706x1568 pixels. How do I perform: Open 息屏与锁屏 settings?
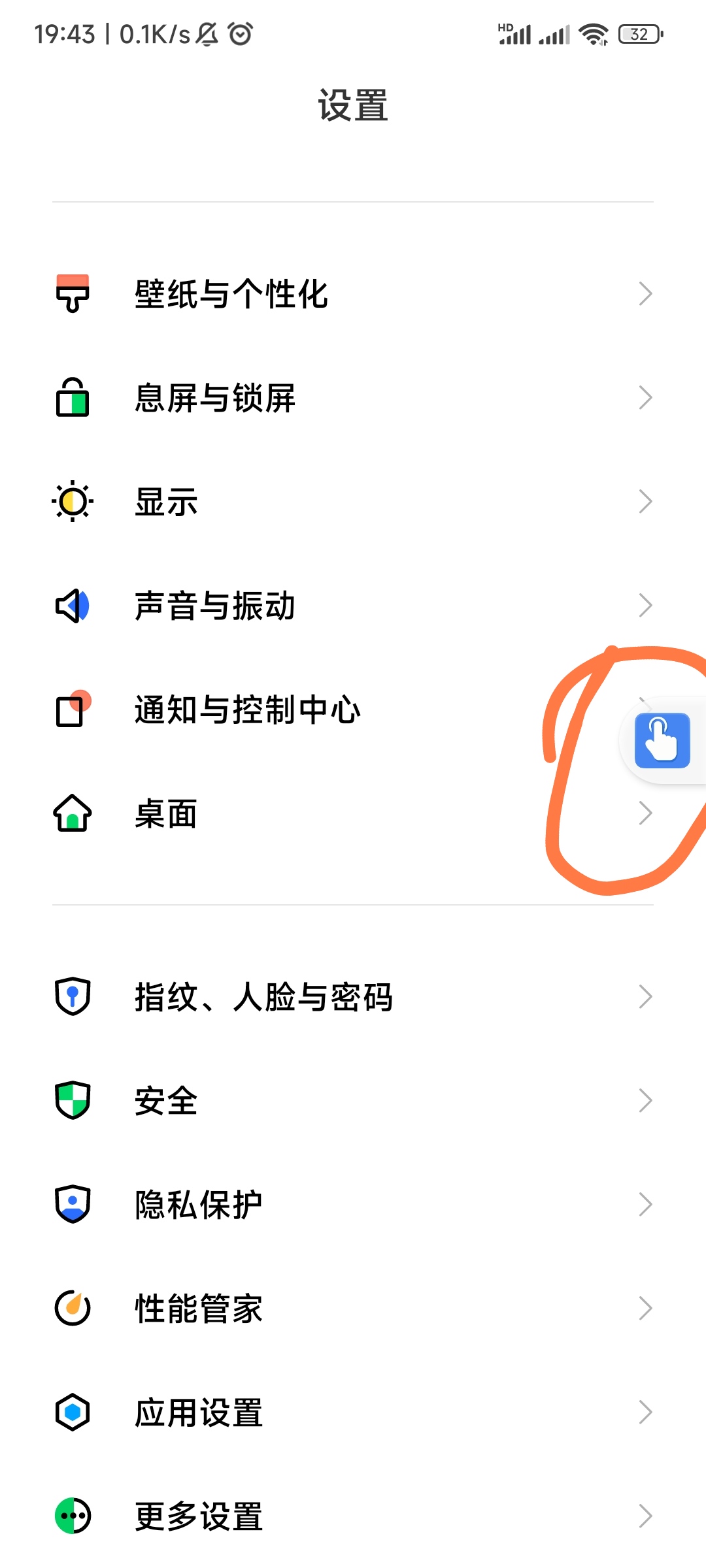click(x=353, y=398)
